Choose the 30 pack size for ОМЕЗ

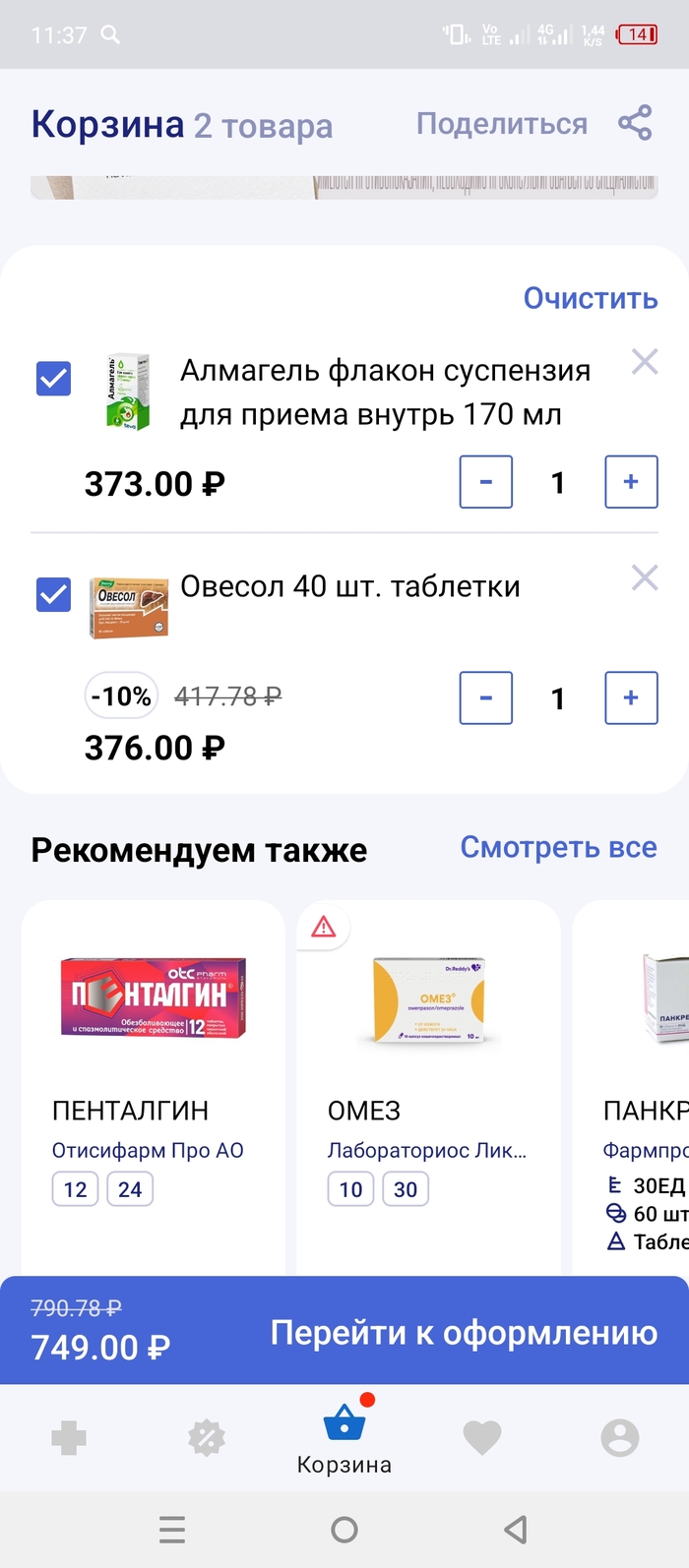pos(406,1190)
